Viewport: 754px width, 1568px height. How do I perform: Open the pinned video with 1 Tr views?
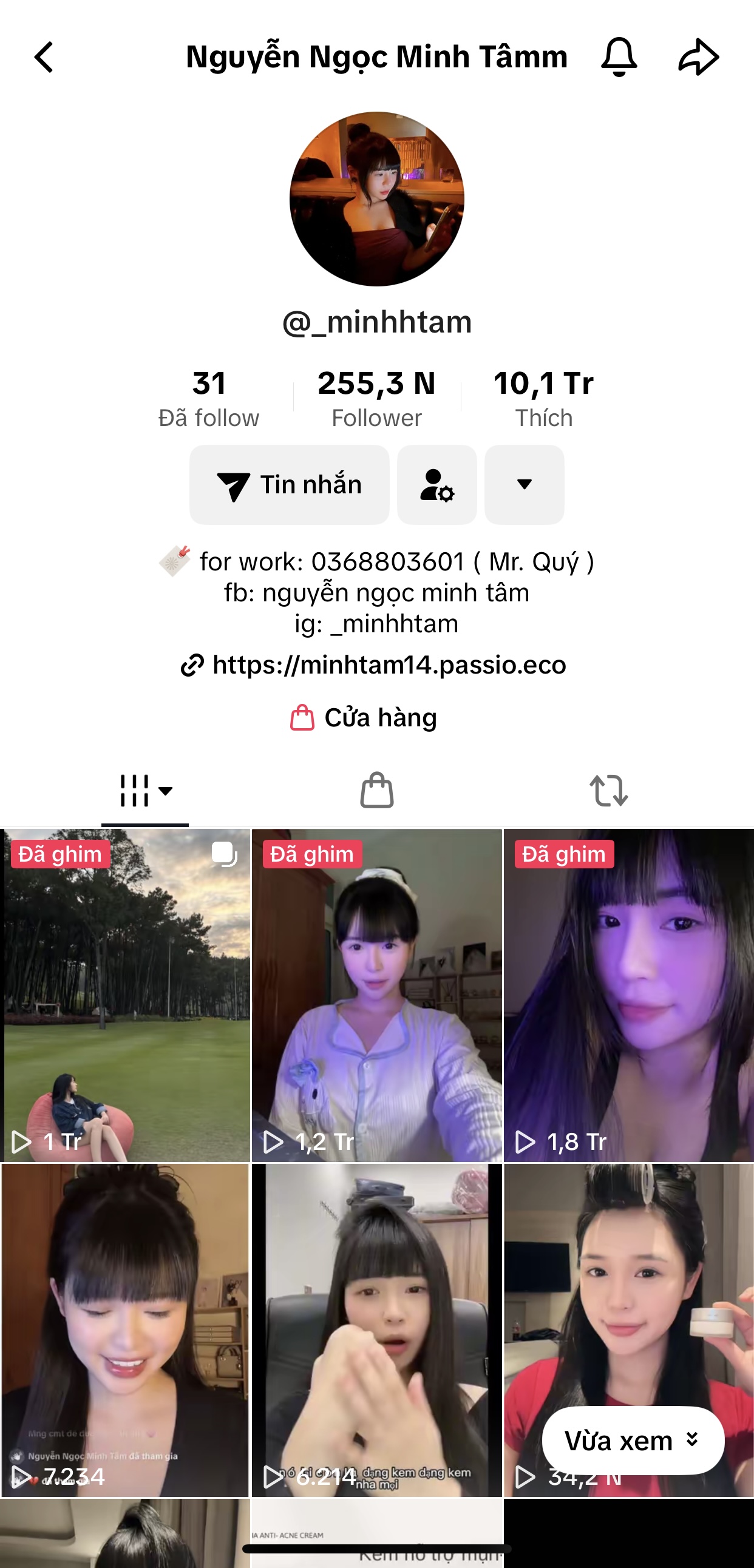(x=125, y=995)
